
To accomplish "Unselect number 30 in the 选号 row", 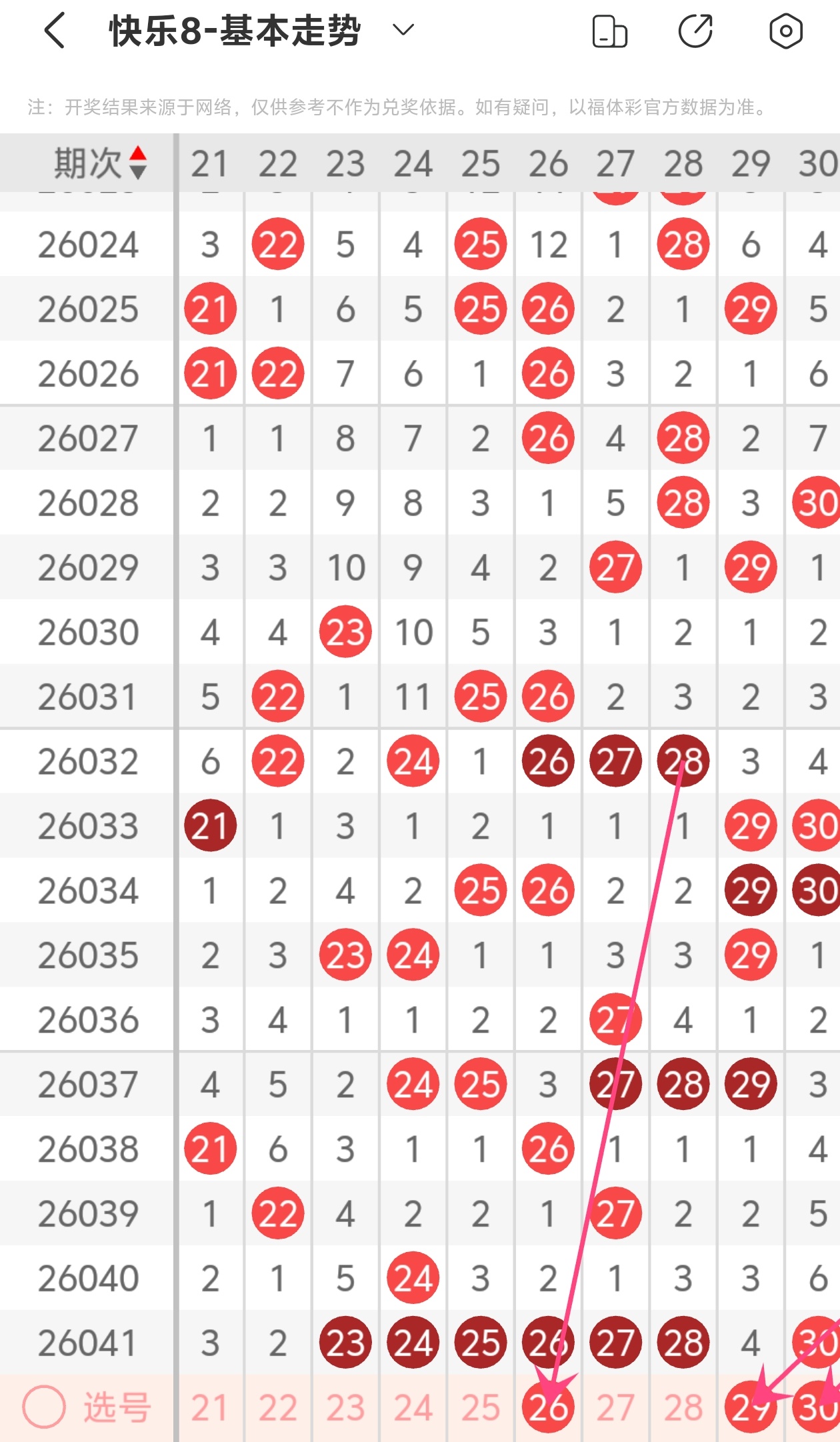I will [x=817, y=1407].
